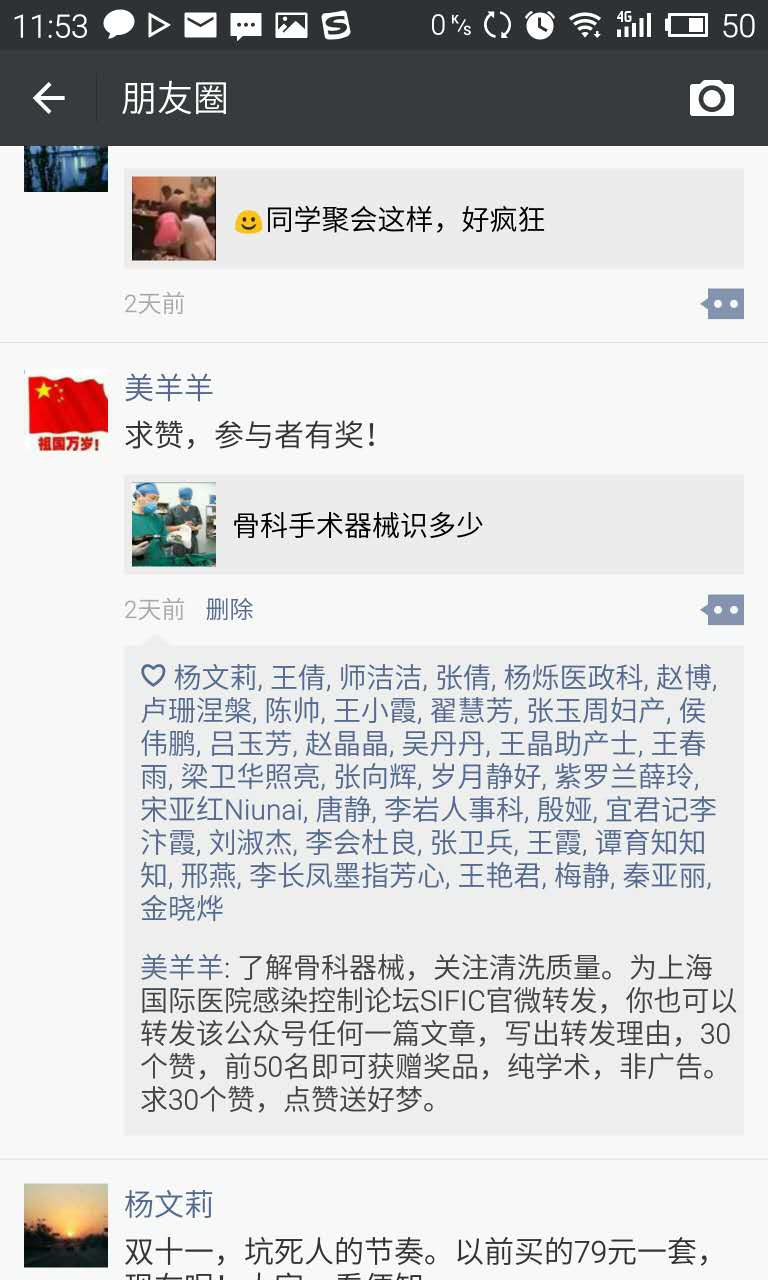Viewport: 768px width, 1280px height.
Task: Delete 美羊羊's post via 删除
Action: pos(229,609)
